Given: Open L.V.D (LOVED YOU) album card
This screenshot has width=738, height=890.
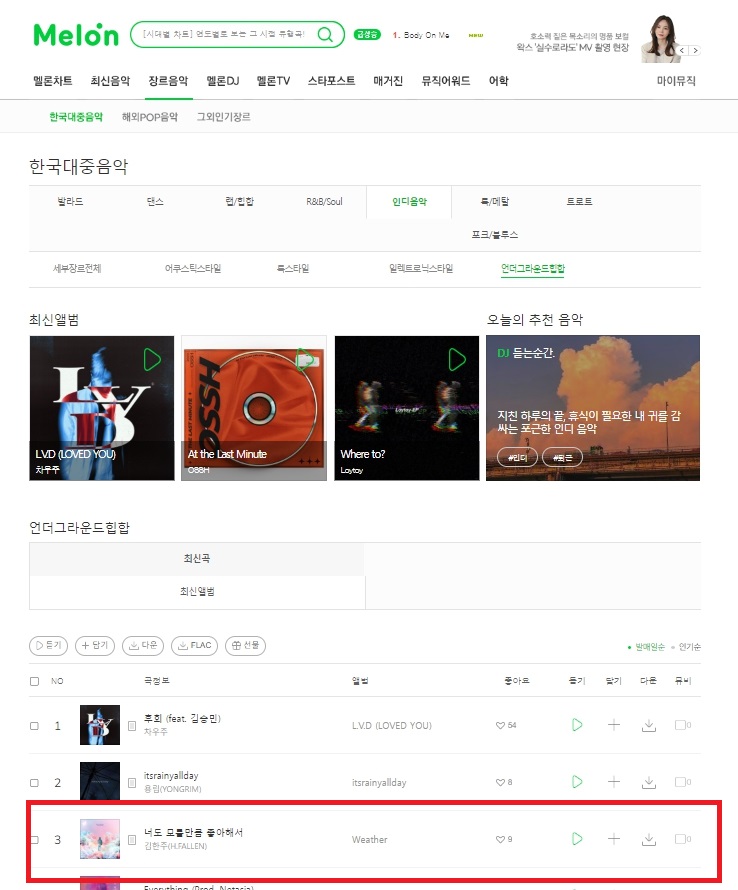Looking at the screenshot, I should coord(102,407).
